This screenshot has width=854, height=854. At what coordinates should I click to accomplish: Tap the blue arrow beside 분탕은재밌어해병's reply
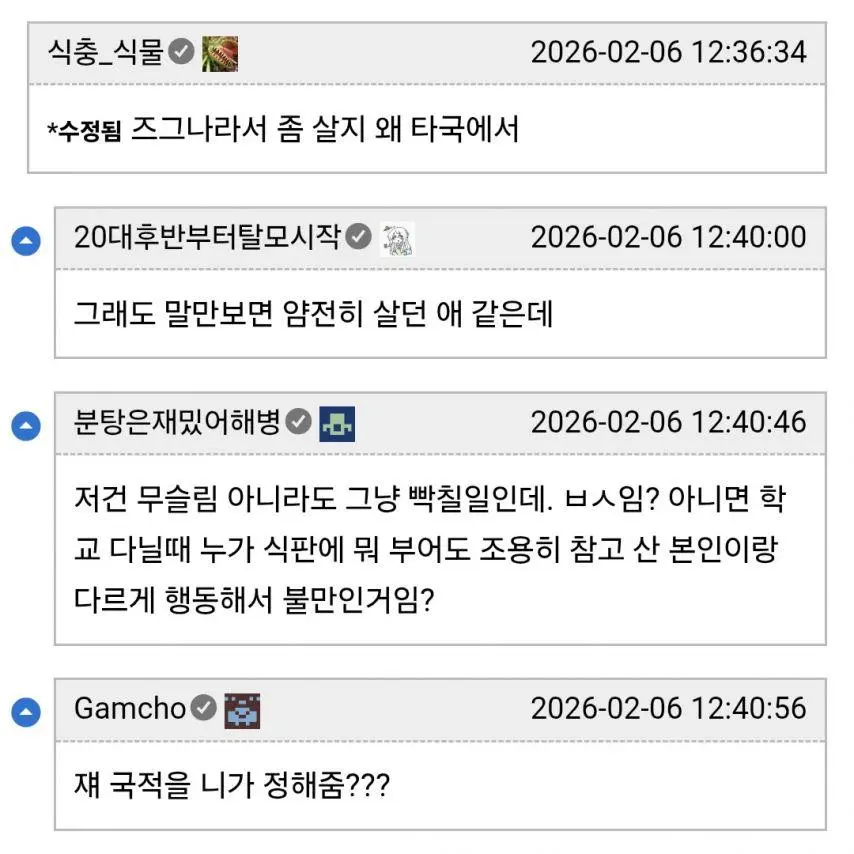(x=25, y=426)
